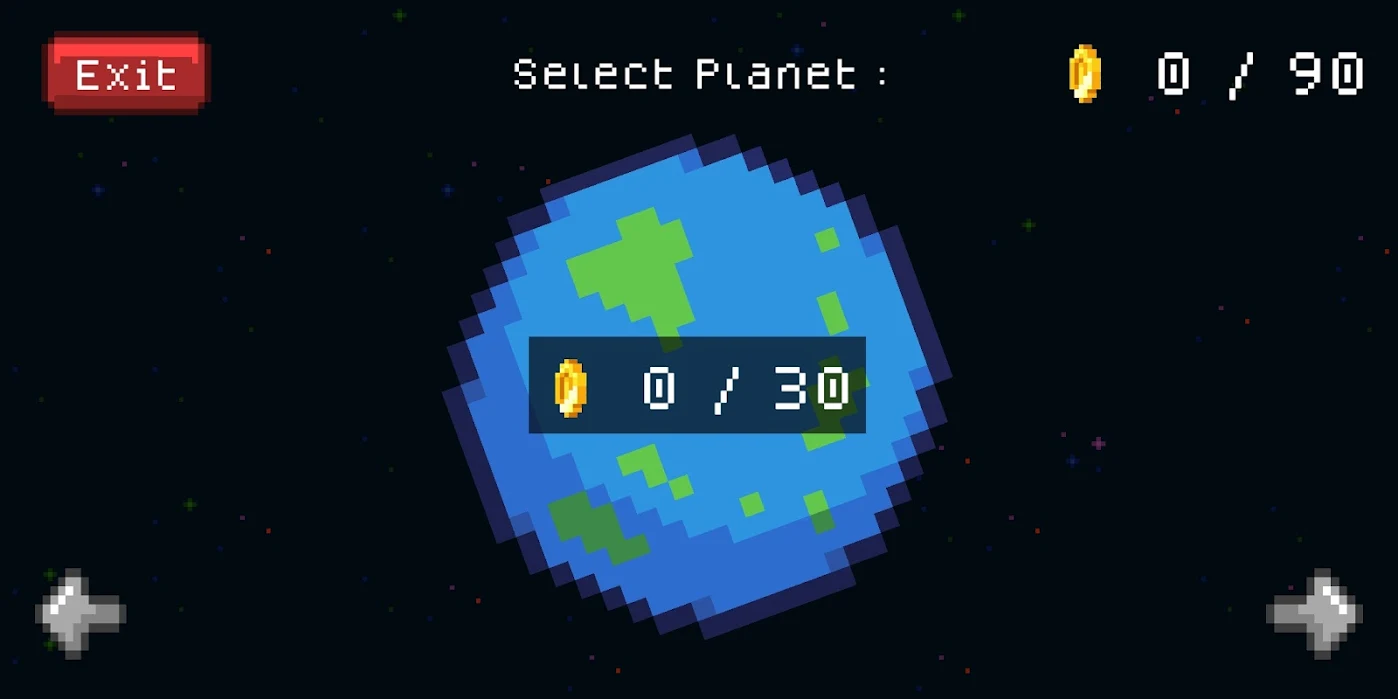The height and width of the screenshot is (699, 1398).
Task: Go to the previous planet with left arrow
Action: (x=80, y=613)
